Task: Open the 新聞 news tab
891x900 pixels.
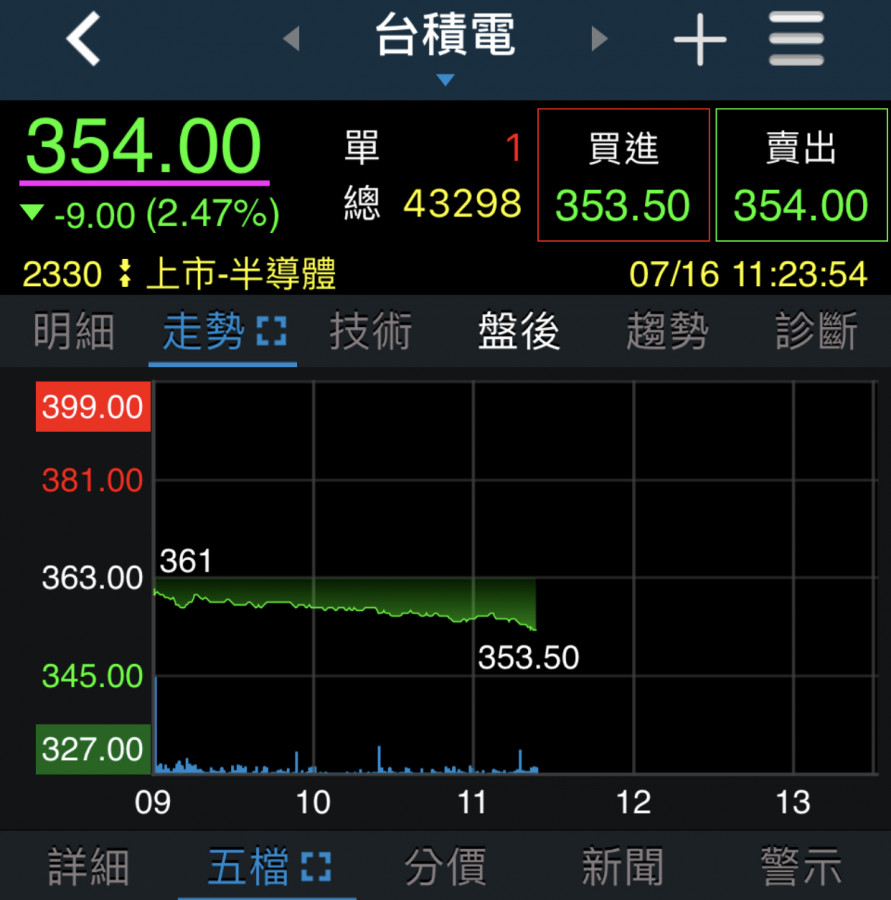Action: tap(622, 867)
